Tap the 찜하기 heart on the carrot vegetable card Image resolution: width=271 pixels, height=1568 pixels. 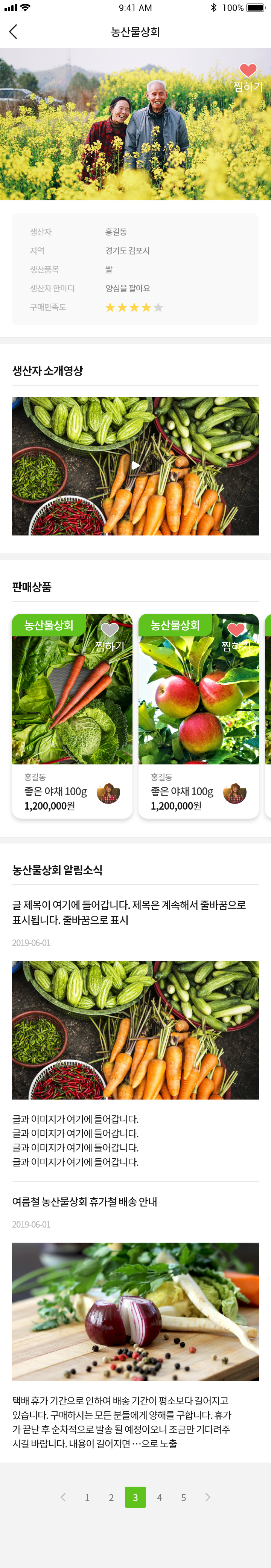point(110,629)
